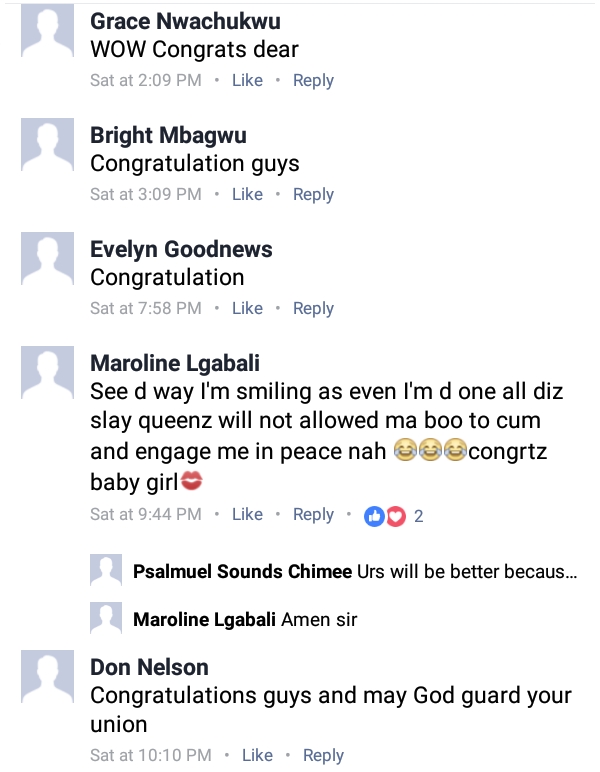Open Evelyn Goodnews's profile
The width and height of the screenshot is (600, 772).
(x=181, y=250)
